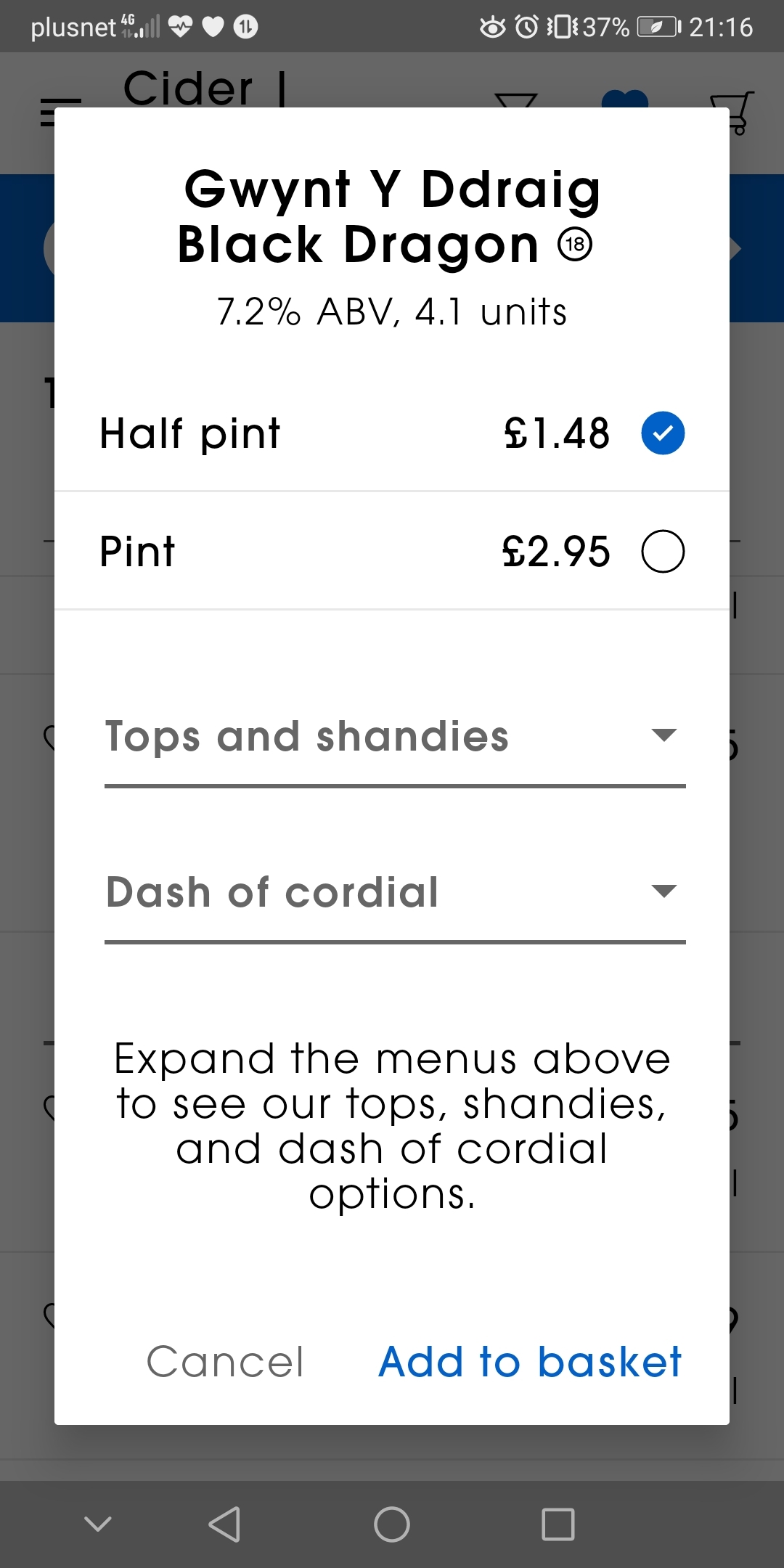Expand the Tops and shandies dropdown
The height and width of the screenshot is (1568, 784).
point(394,738)
